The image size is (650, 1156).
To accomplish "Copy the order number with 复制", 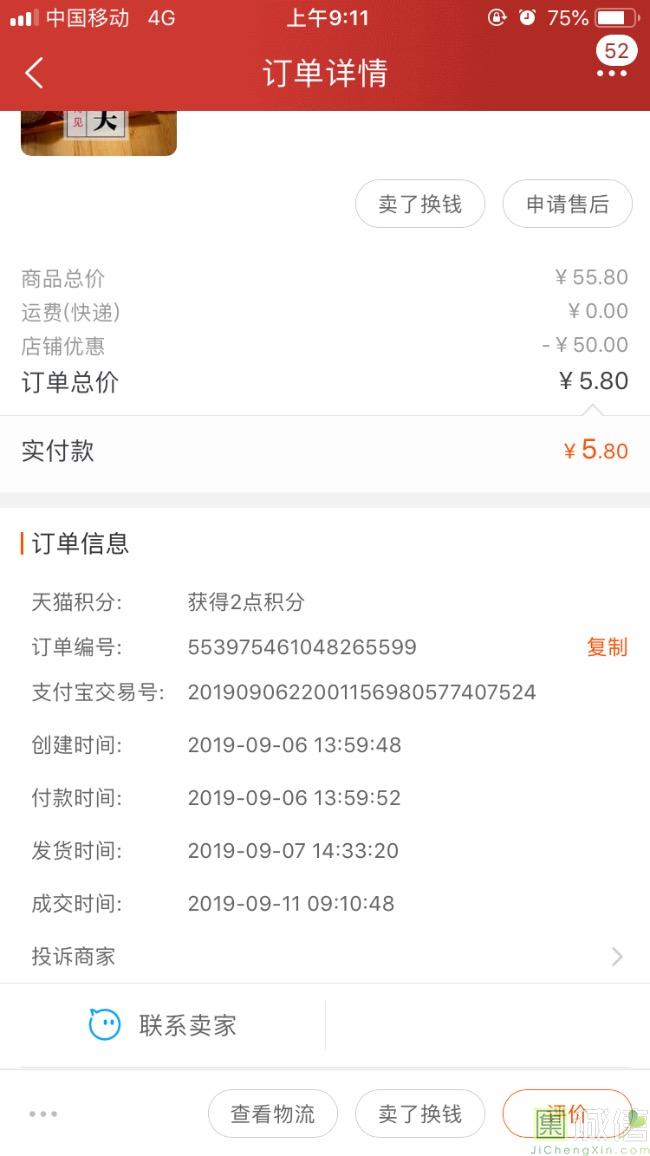I will (606, 647).
